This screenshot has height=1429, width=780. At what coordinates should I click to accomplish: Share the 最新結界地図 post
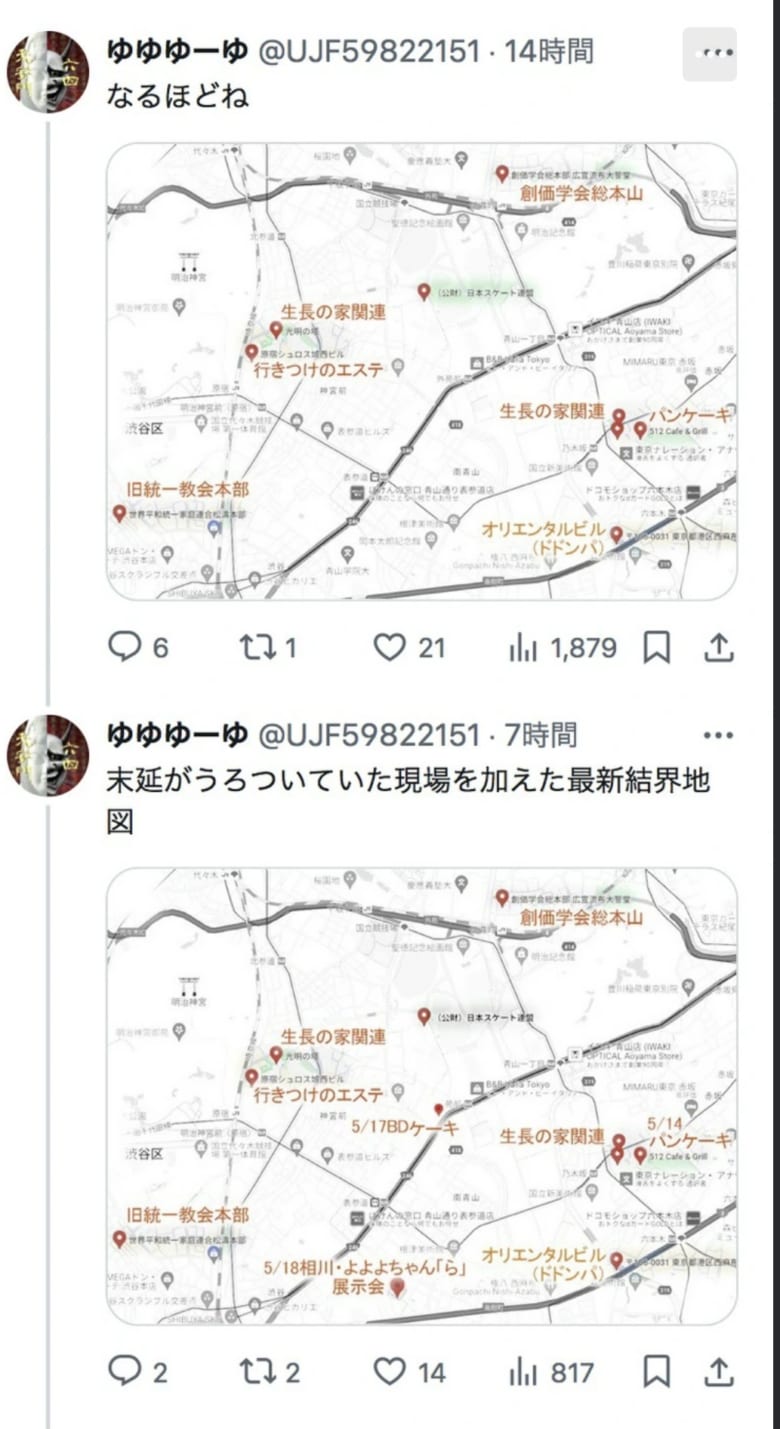point(718,1372)
